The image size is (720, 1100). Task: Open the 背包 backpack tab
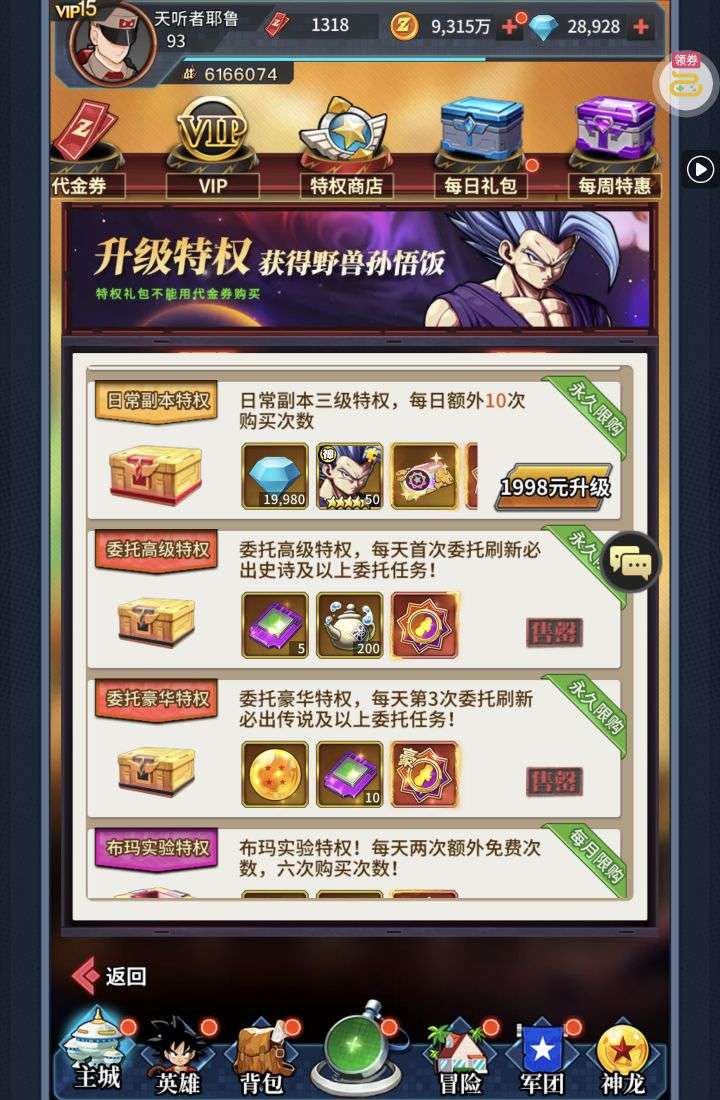[x=261, y=1053]
